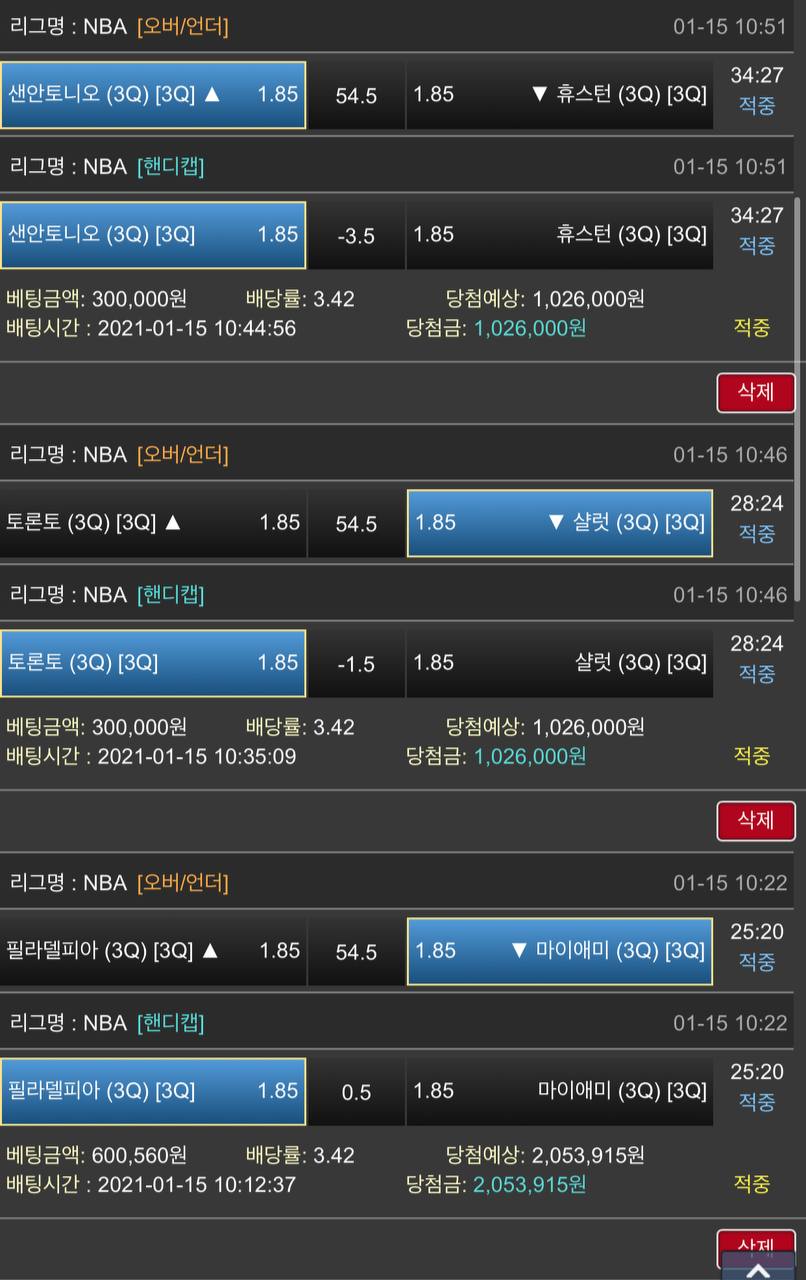
Task: Delete the Toronto vs Charlotte bet record
Action: click(756, 820)
